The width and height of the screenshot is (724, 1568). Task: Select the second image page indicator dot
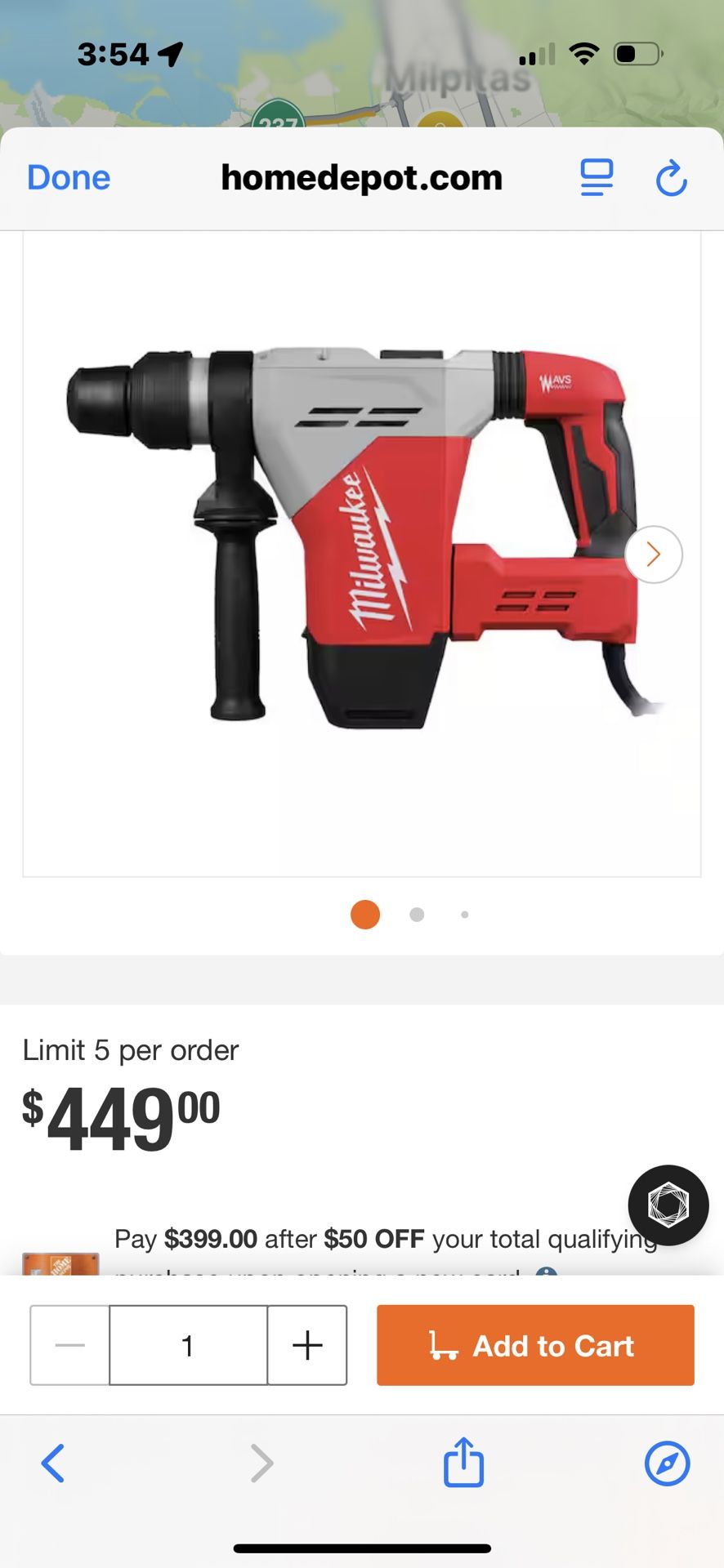pyautogui.click(x=417, y=915)
